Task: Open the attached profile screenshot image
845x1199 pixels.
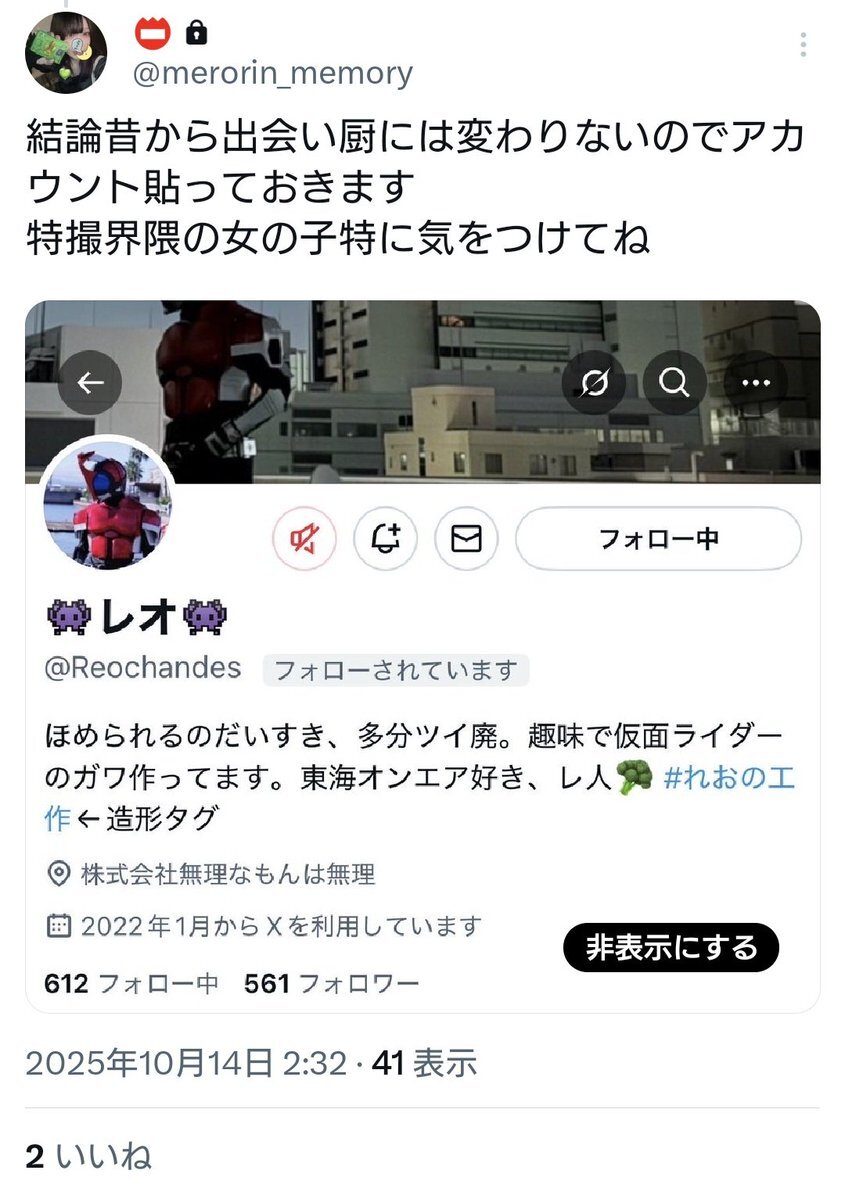Action: tap(422, 656)
